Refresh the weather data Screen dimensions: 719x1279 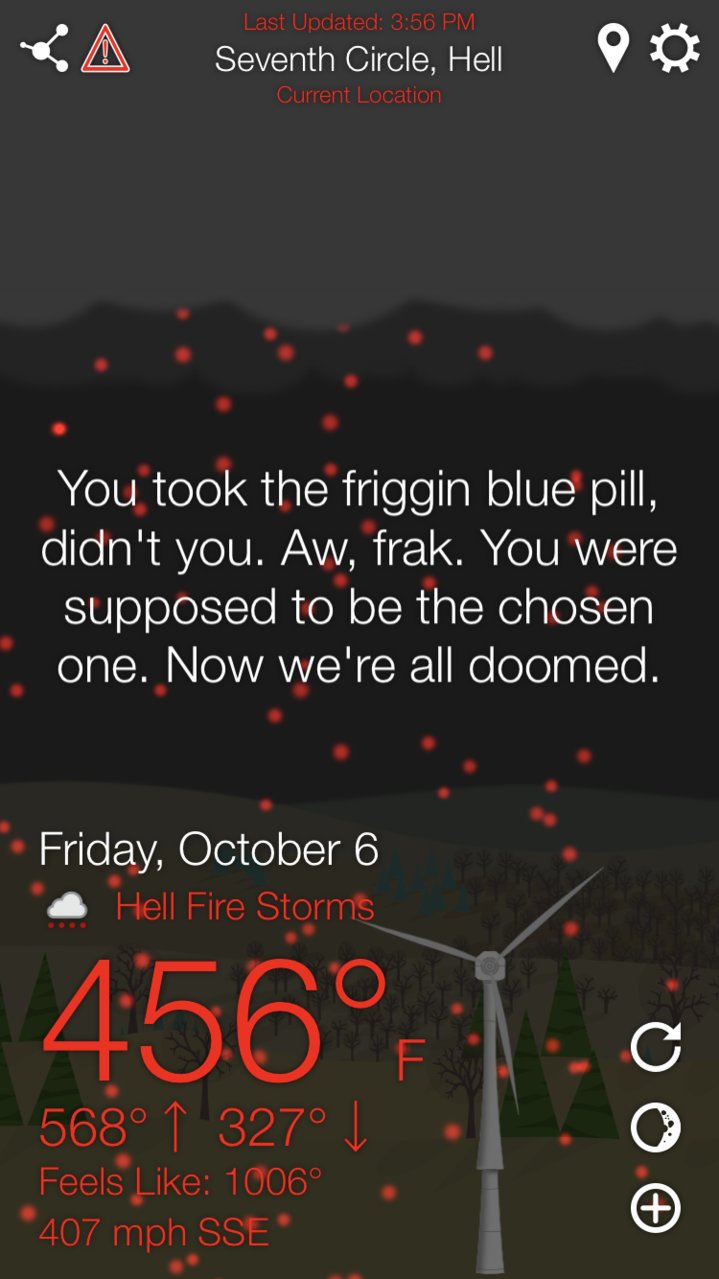point(656,1047)
